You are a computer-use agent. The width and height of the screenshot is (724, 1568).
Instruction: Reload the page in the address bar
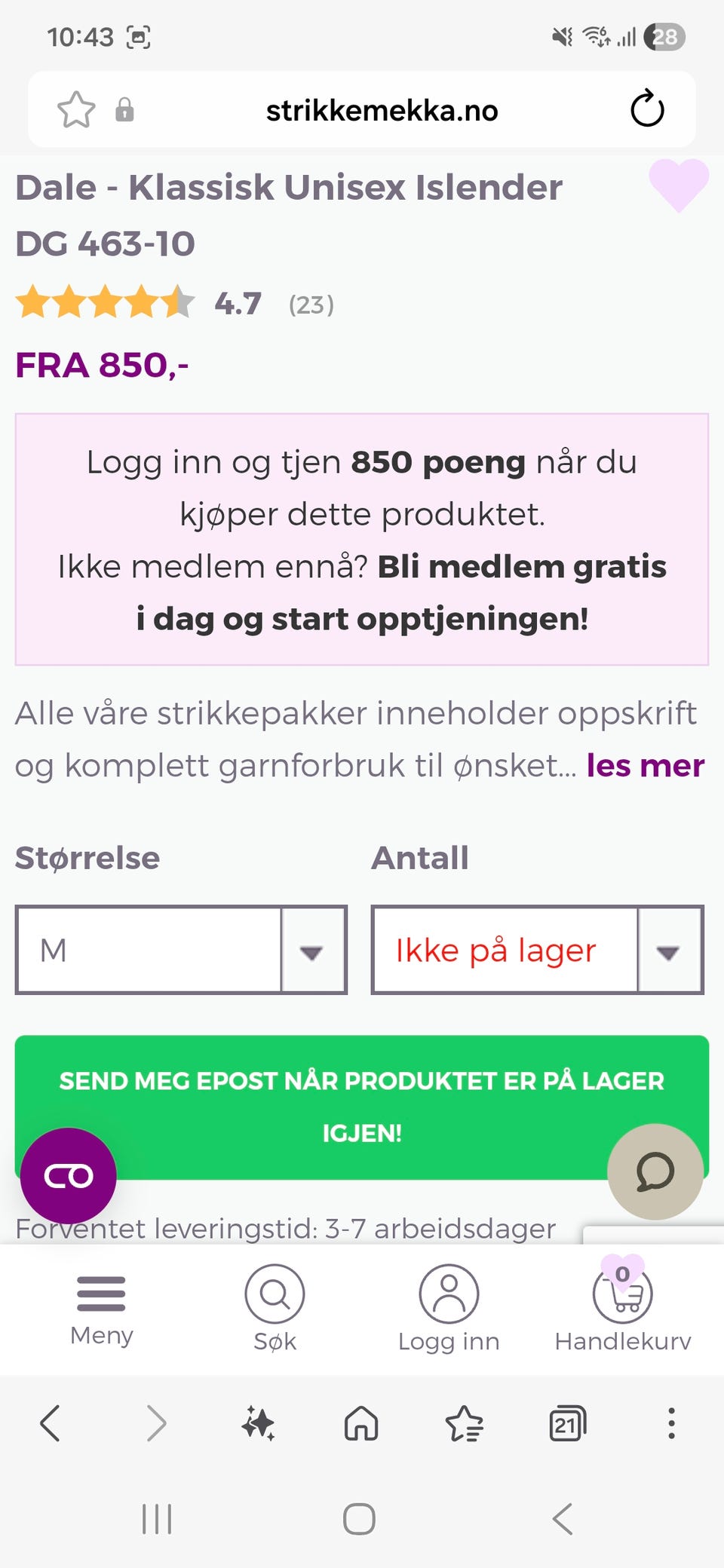click(647, 110)
